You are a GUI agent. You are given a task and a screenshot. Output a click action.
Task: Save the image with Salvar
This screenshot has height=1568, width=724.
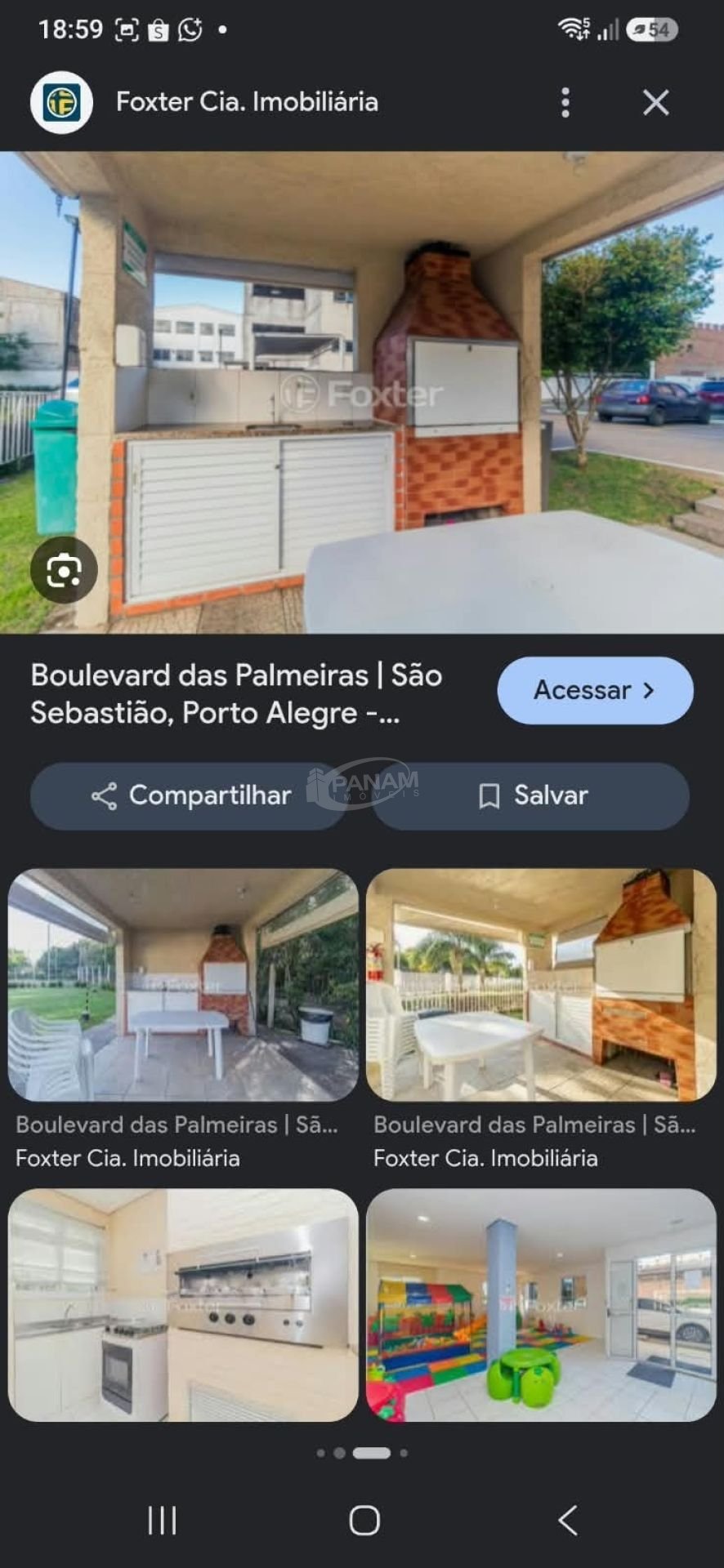click(x=531, y=795)
